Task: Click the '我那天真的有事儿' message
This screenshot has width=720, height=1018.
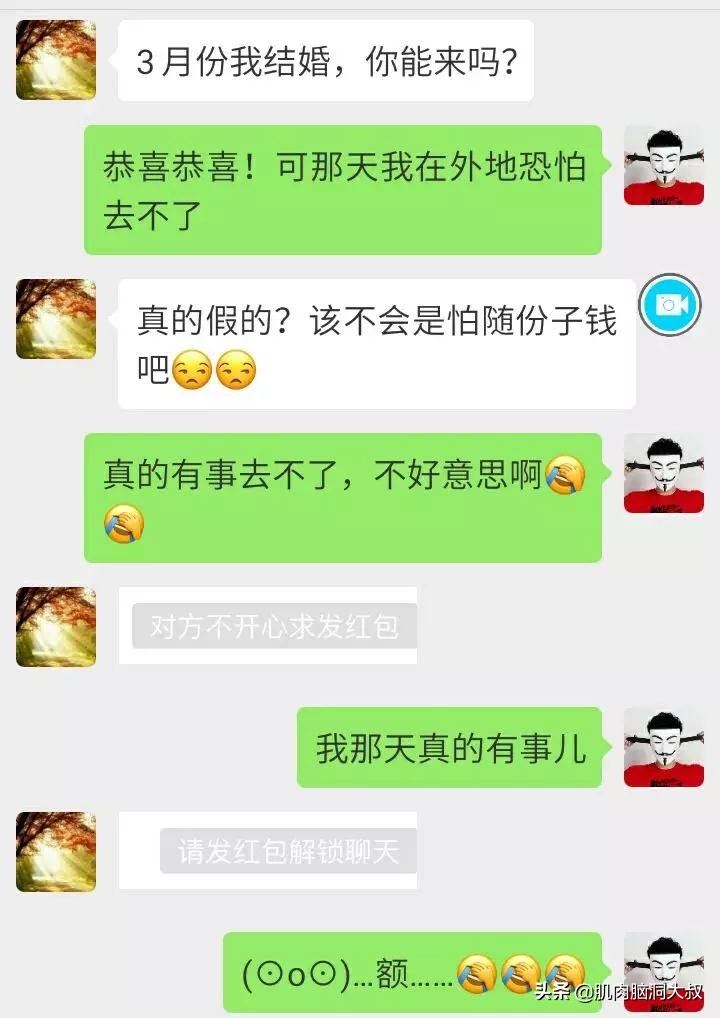Action: (x=448, y=747)
